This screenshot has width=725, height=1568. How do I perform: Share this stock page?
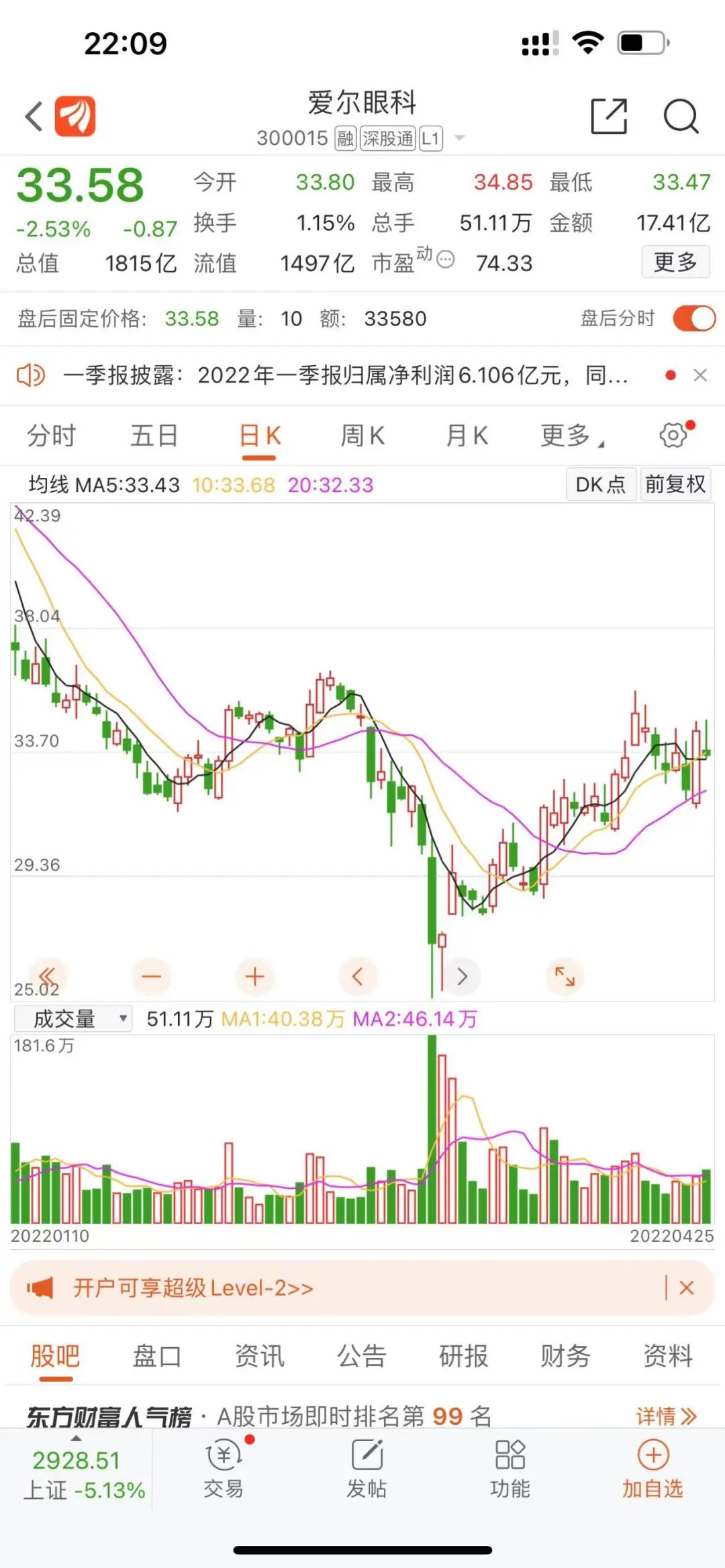coord(608,116)
